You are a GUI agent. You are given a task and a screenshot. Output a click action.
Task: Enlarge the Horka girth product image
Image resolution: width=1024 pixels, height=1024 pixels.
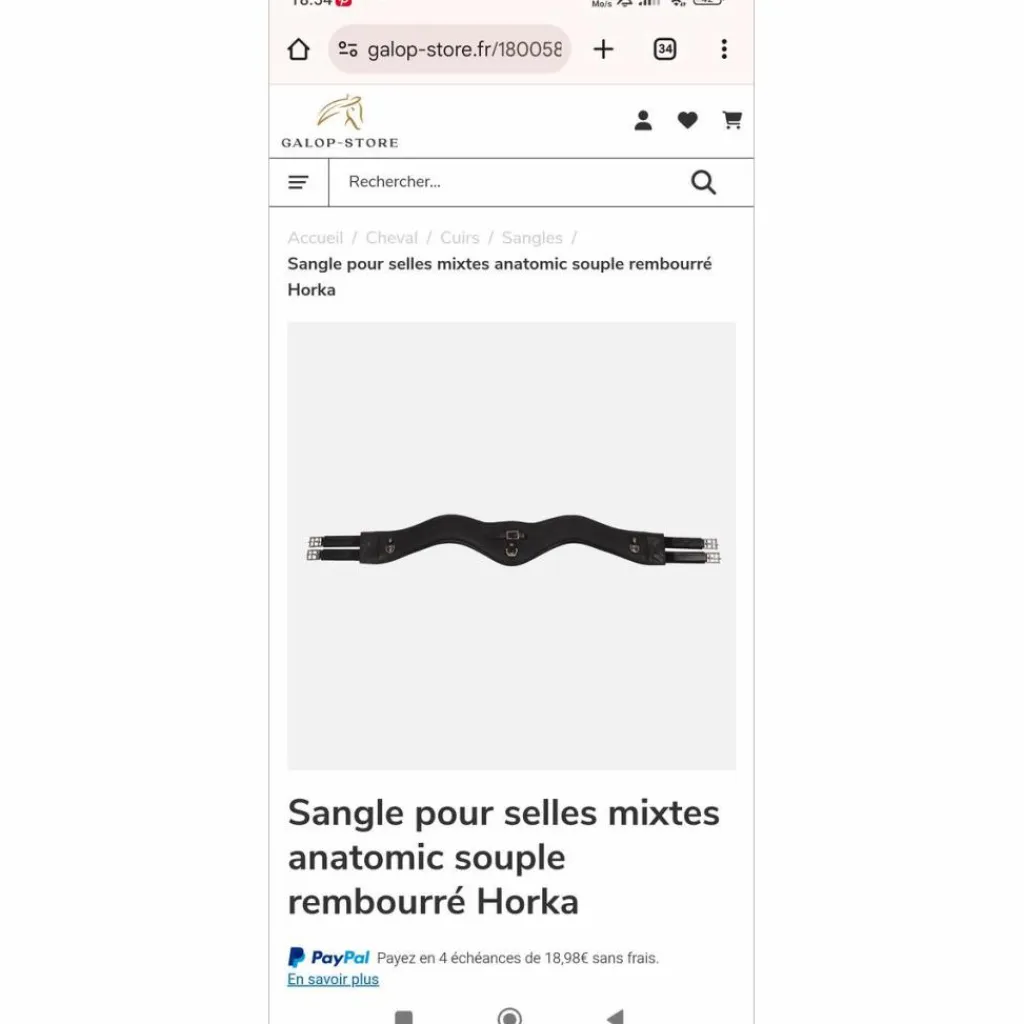click(511, 546)
